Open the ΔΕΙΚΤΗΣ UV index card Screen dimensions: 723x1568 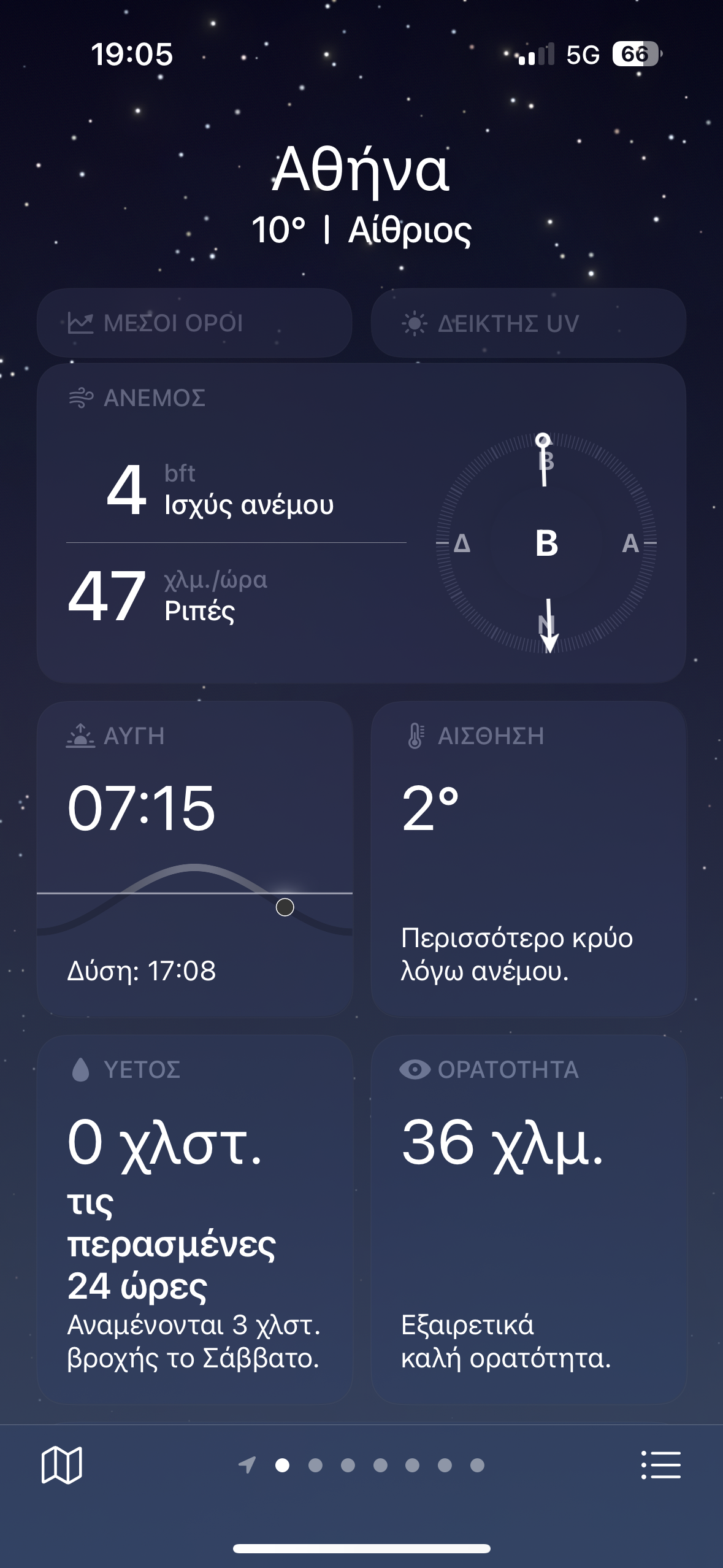528,323
